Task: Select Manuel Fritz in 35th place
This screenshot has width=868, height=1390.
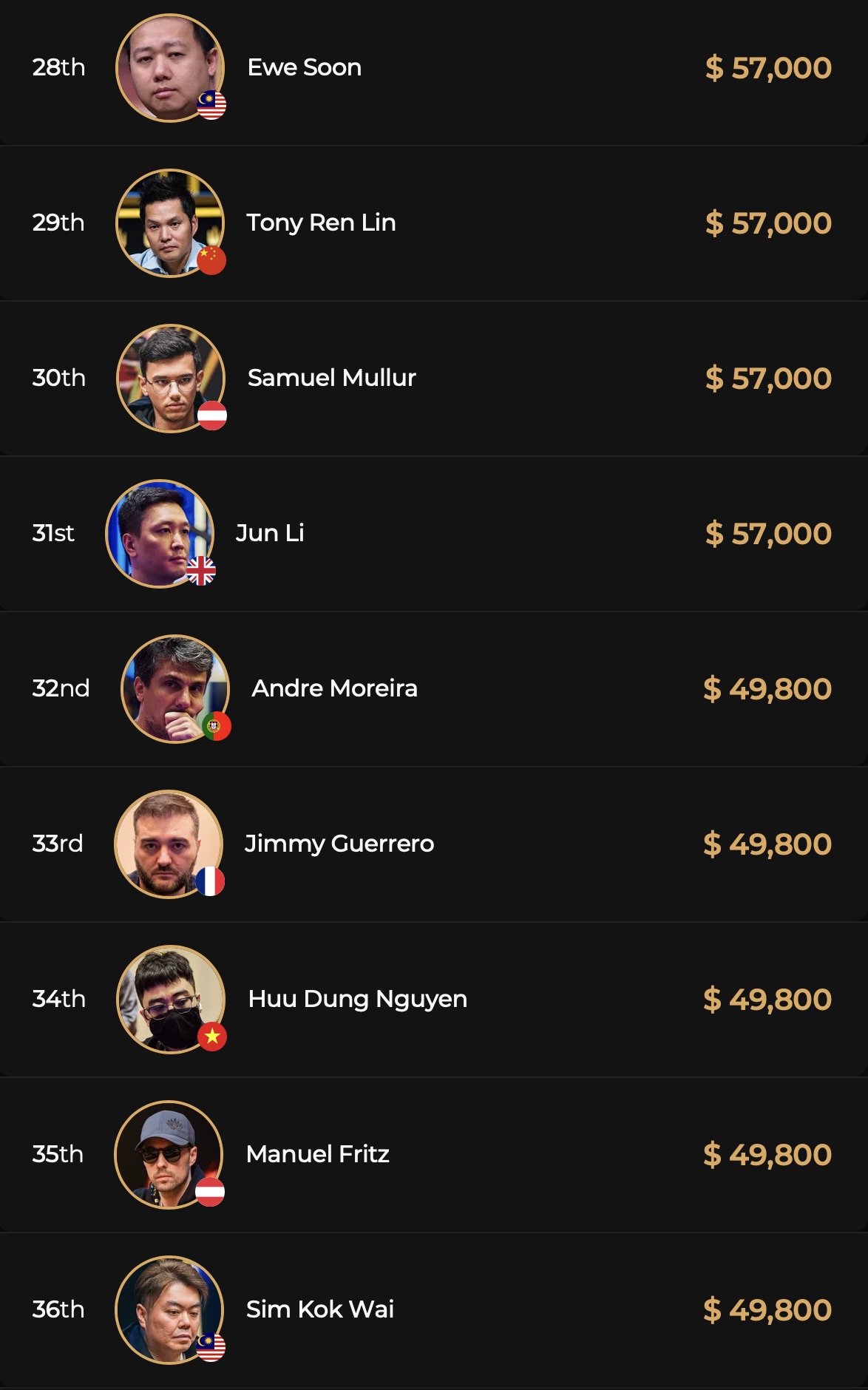Action: pyautogui.click(x=317, y=1154)
